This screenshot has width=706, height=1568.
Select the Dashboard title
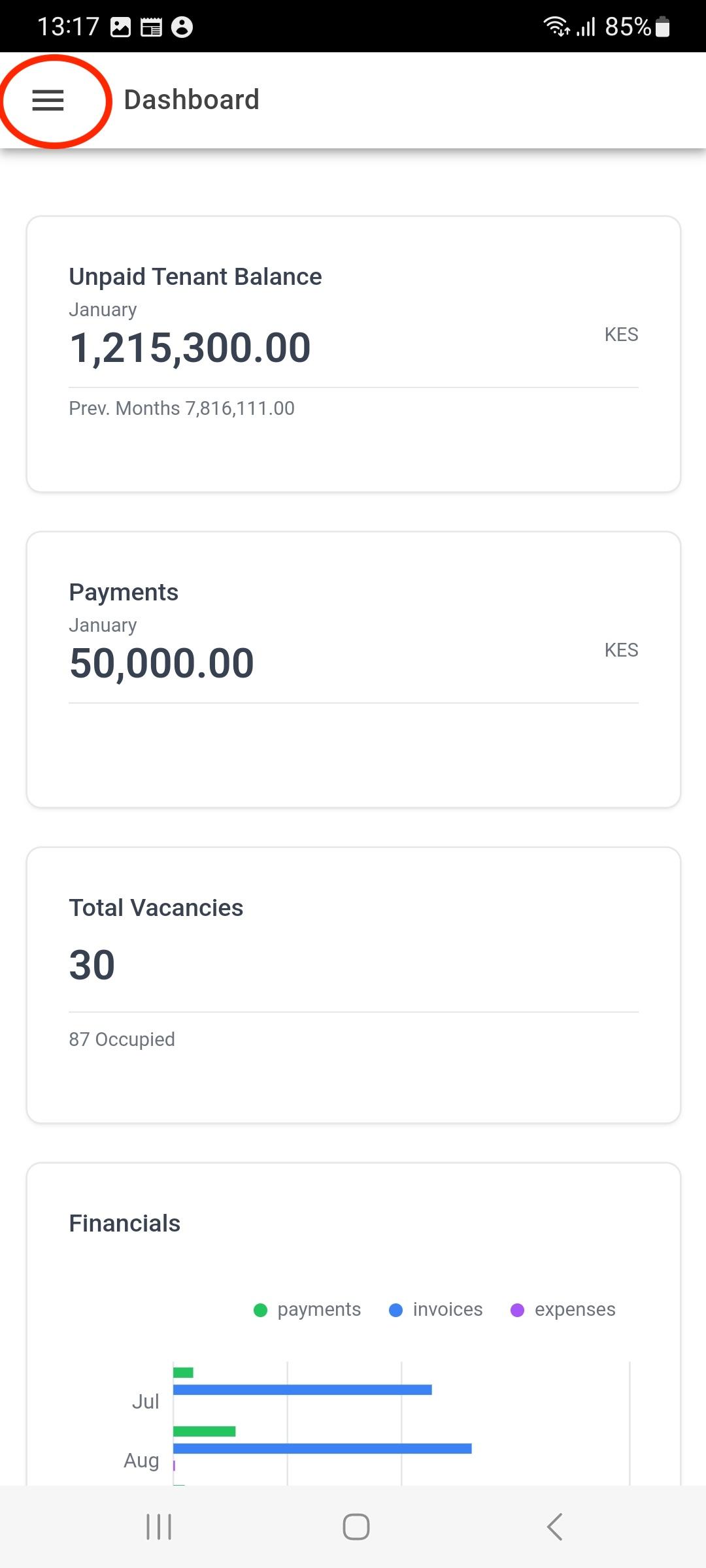(x=192, y=99)
